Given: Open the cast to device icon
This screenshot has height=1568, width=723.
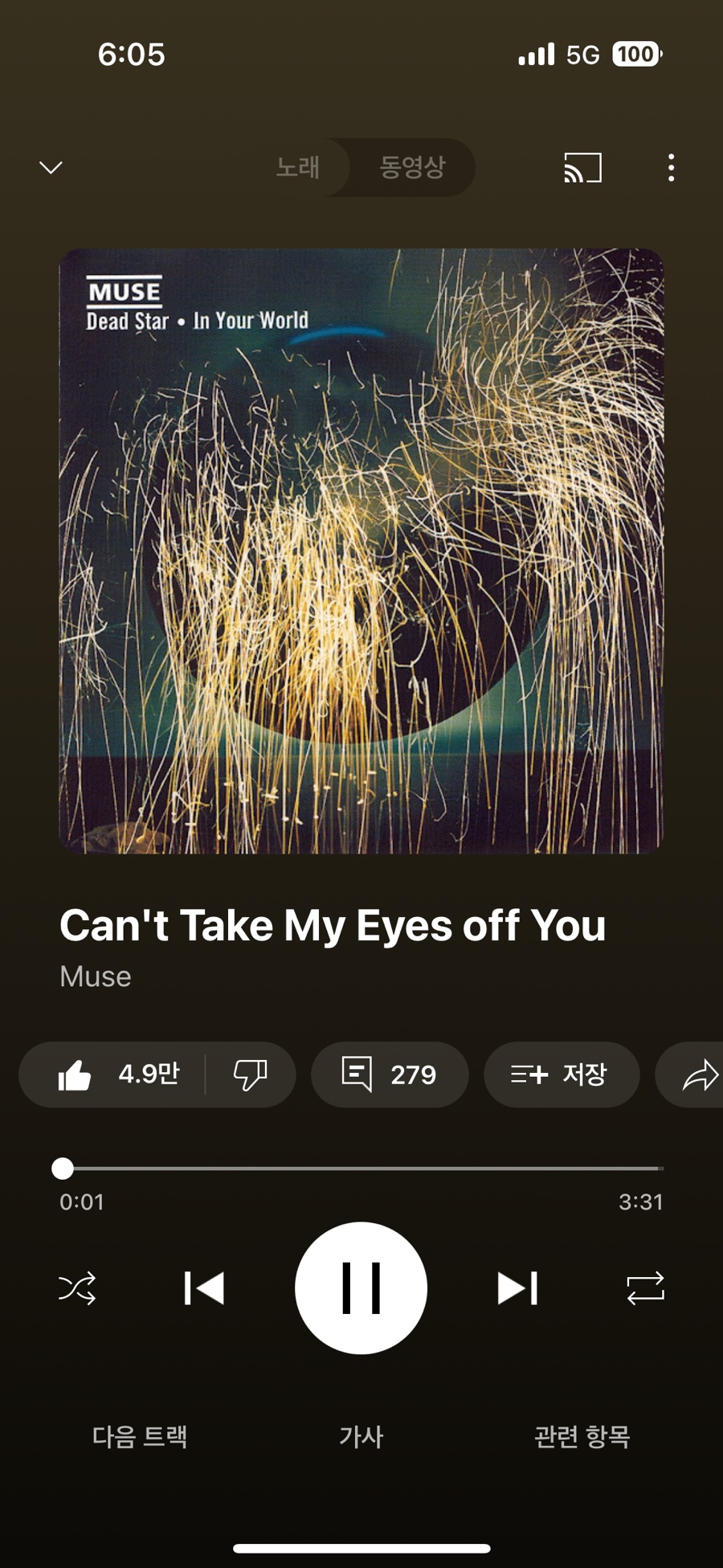Looking at the screenshot, I should (582, 167).
